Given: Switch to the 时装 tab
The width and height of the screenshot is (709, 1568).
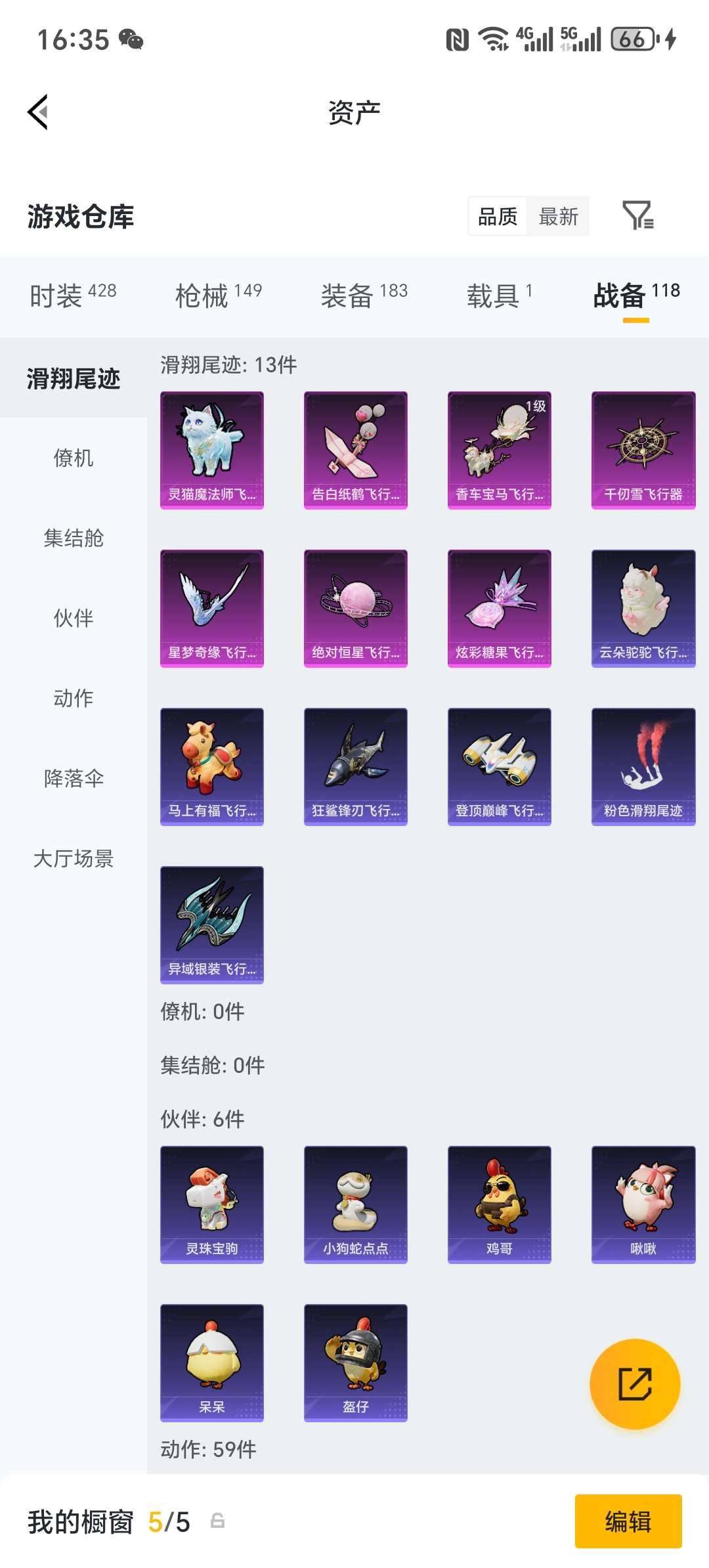Looking at the screenshot, I should tap(73, 295).
